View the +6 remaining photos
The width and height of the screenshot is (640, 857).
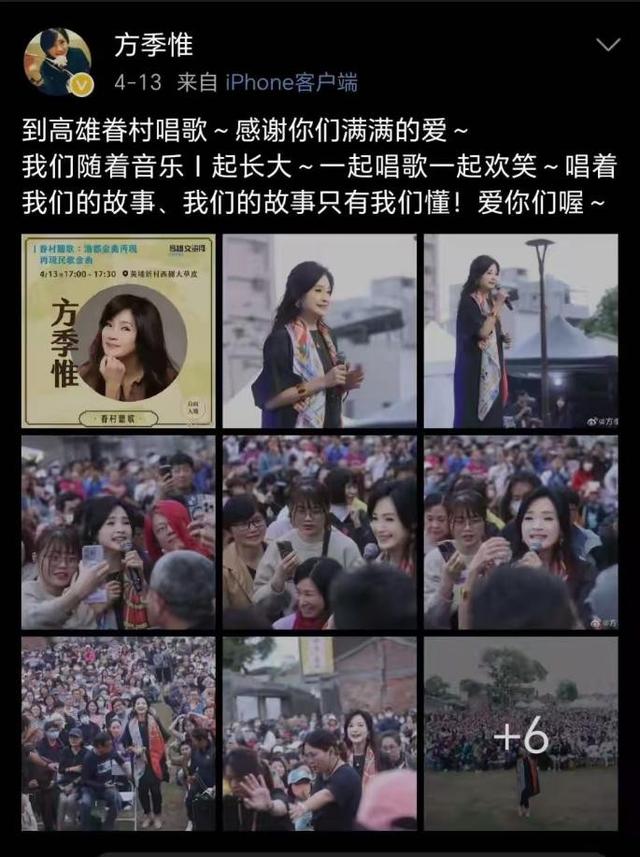coord(520,734)
